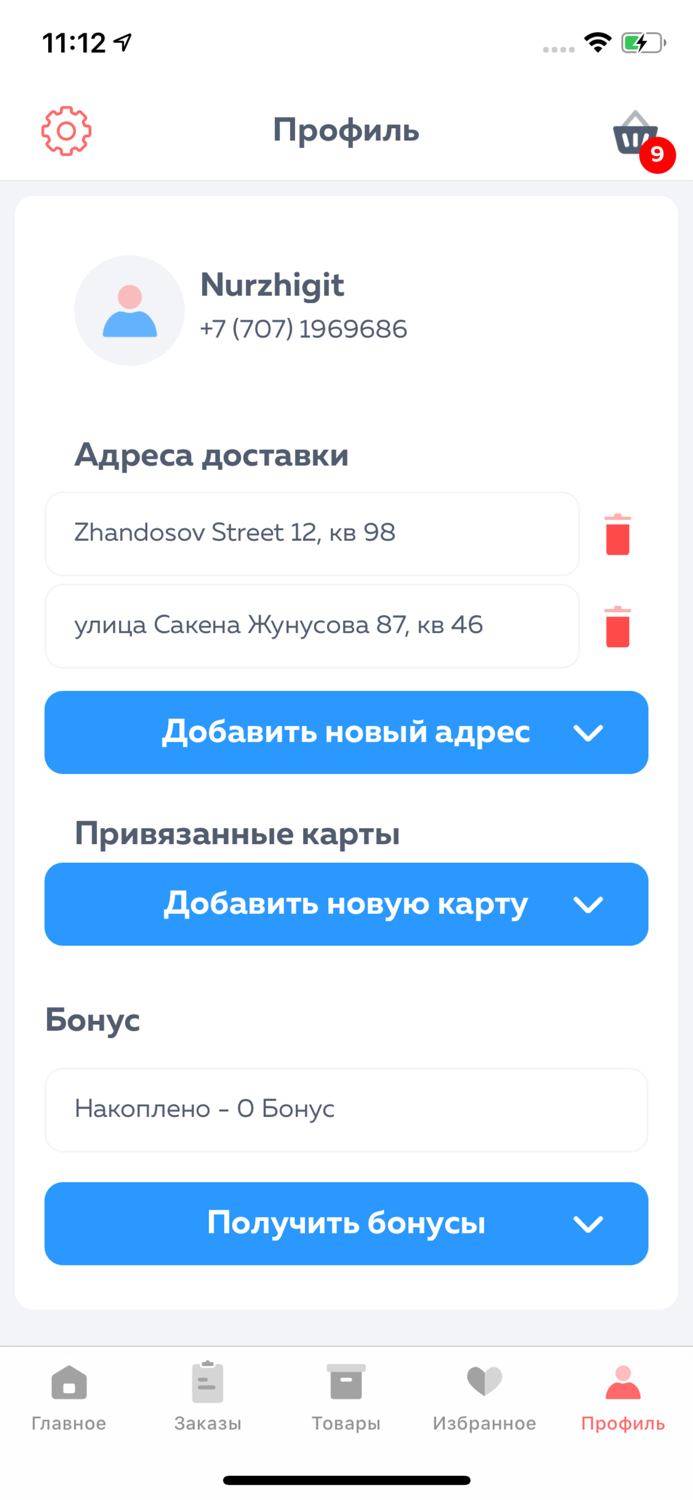Image resolution: width=693 pixels, height=1500 pixels.
Task: Tap the profile avatar picture
Action: [x=129, y=310]
